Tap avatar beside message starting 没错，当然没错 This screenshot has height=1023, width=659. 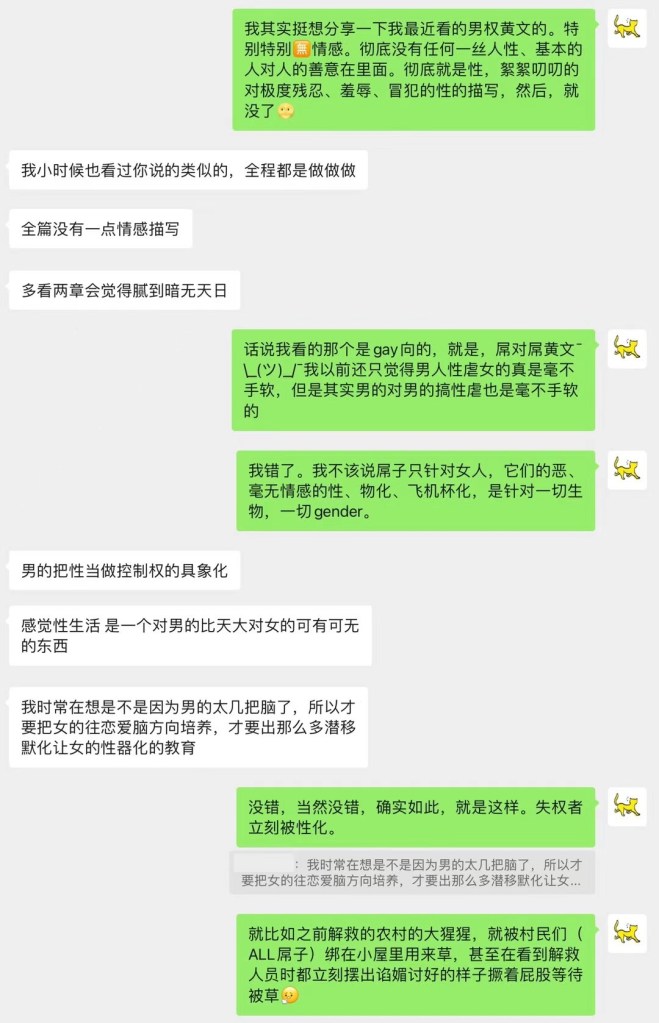pos(627,805)
